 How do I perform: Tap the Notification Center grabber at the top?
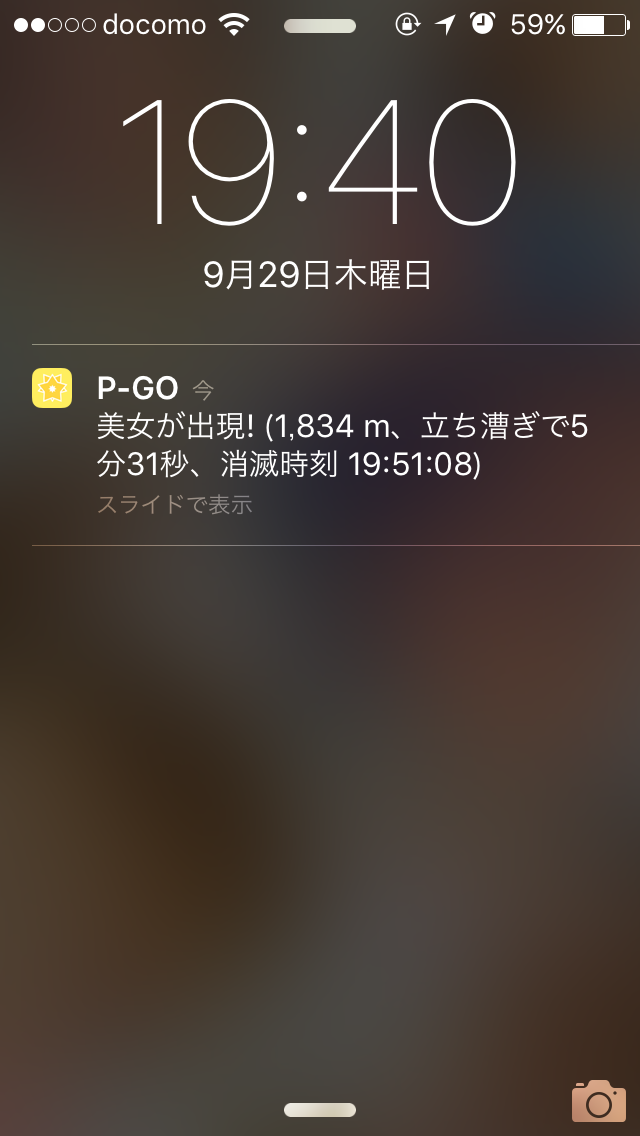tap(320, 26)
